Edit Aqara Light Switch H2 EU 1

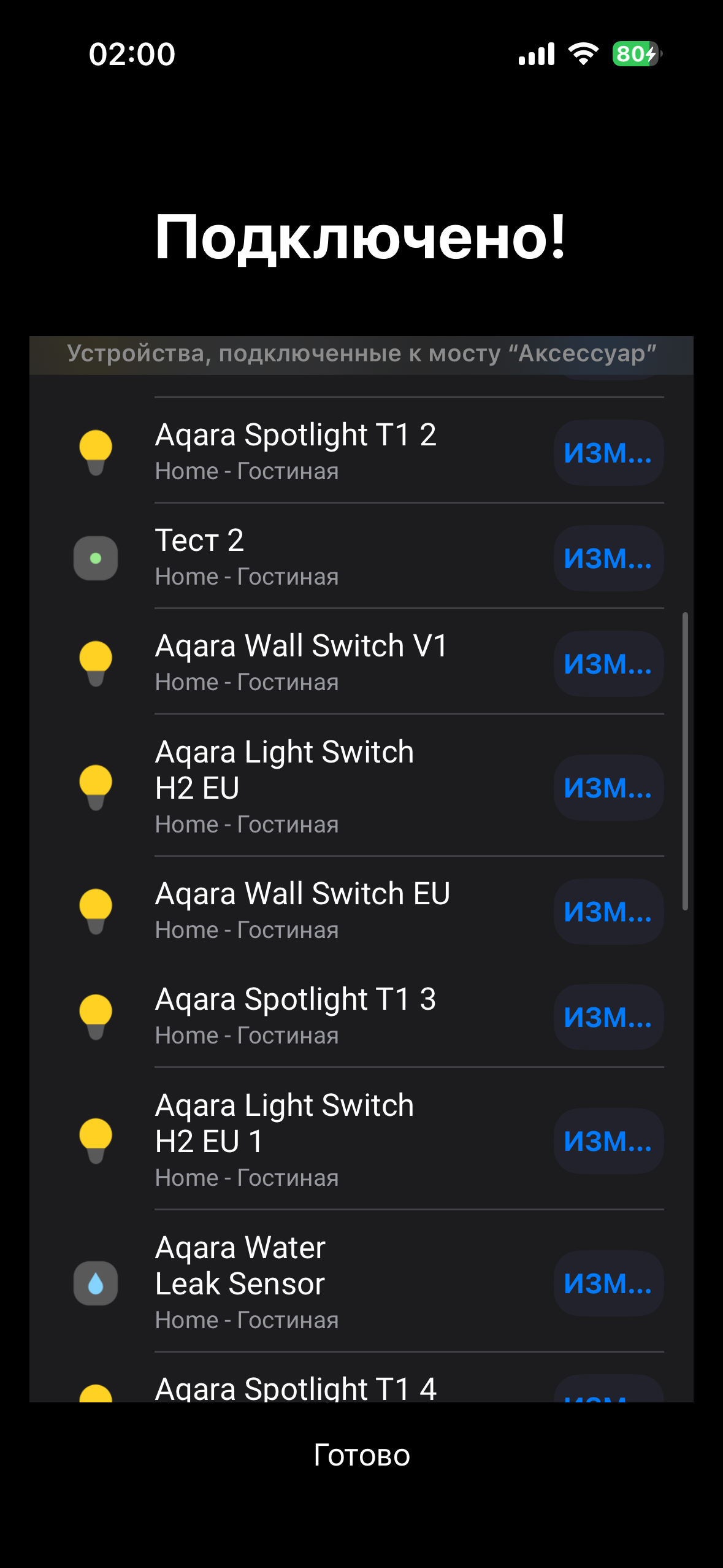(x=608, y=1141)
